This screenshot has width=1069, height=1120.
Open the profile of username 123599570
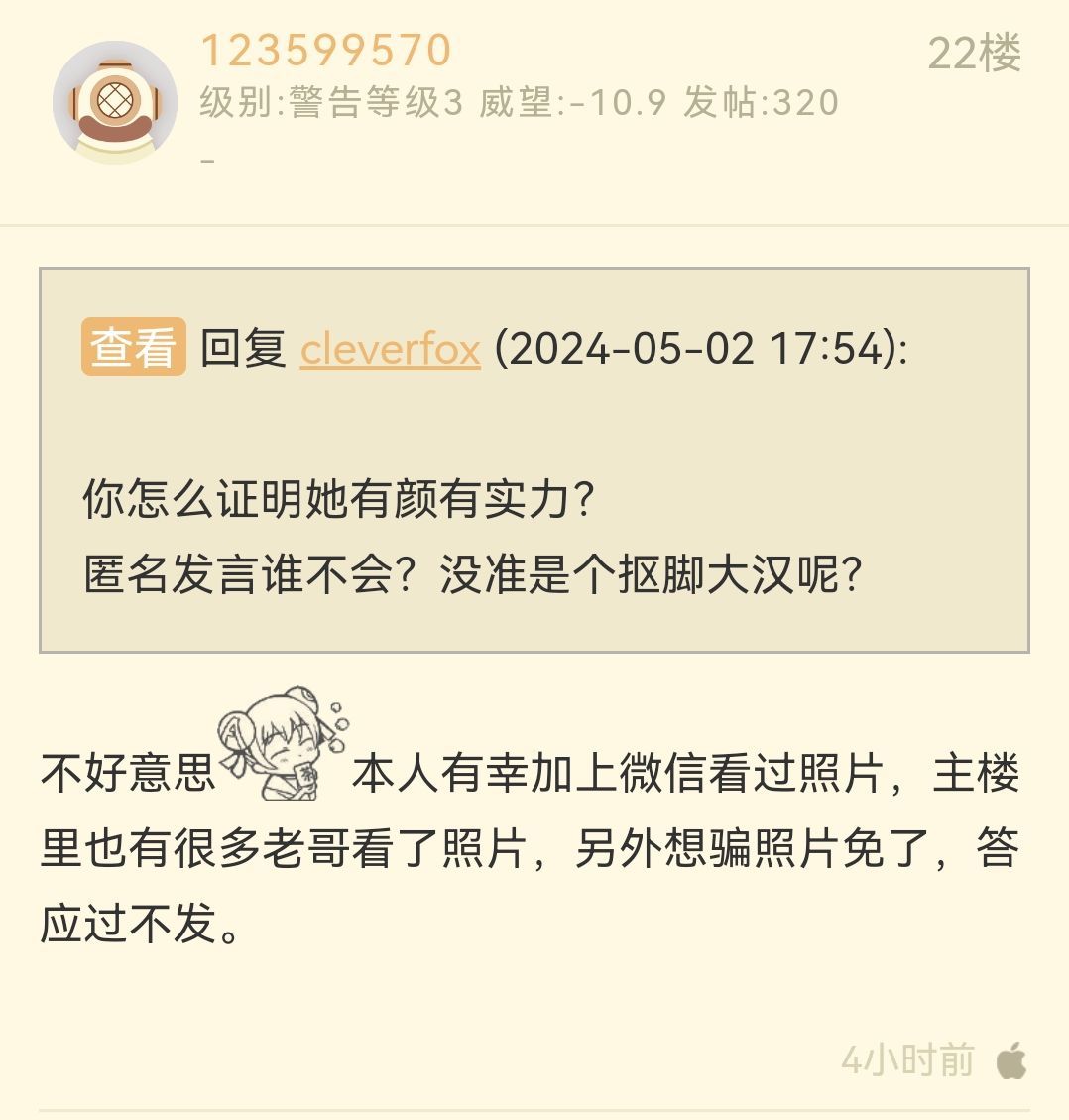click(326, 51)
